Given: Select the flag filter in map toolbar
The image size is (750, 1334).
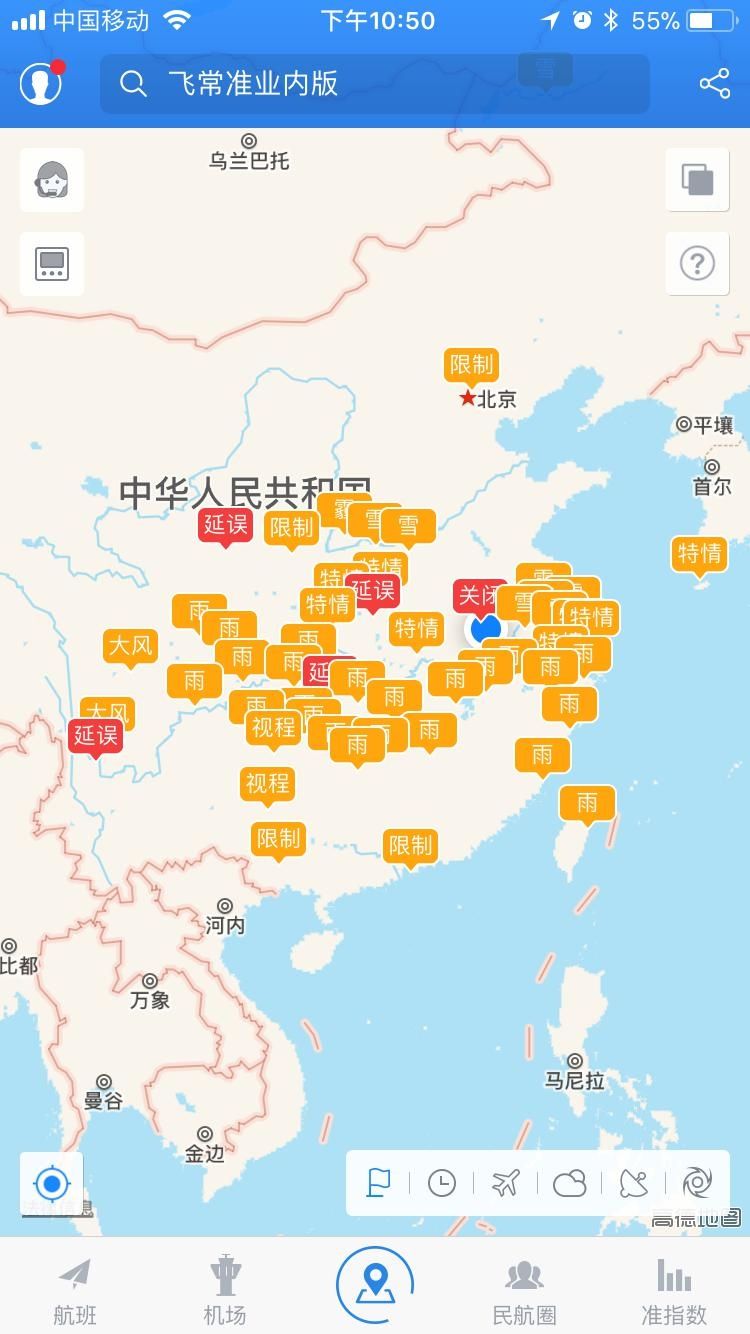Looking at the screenshot, I should coord(378,1183).
